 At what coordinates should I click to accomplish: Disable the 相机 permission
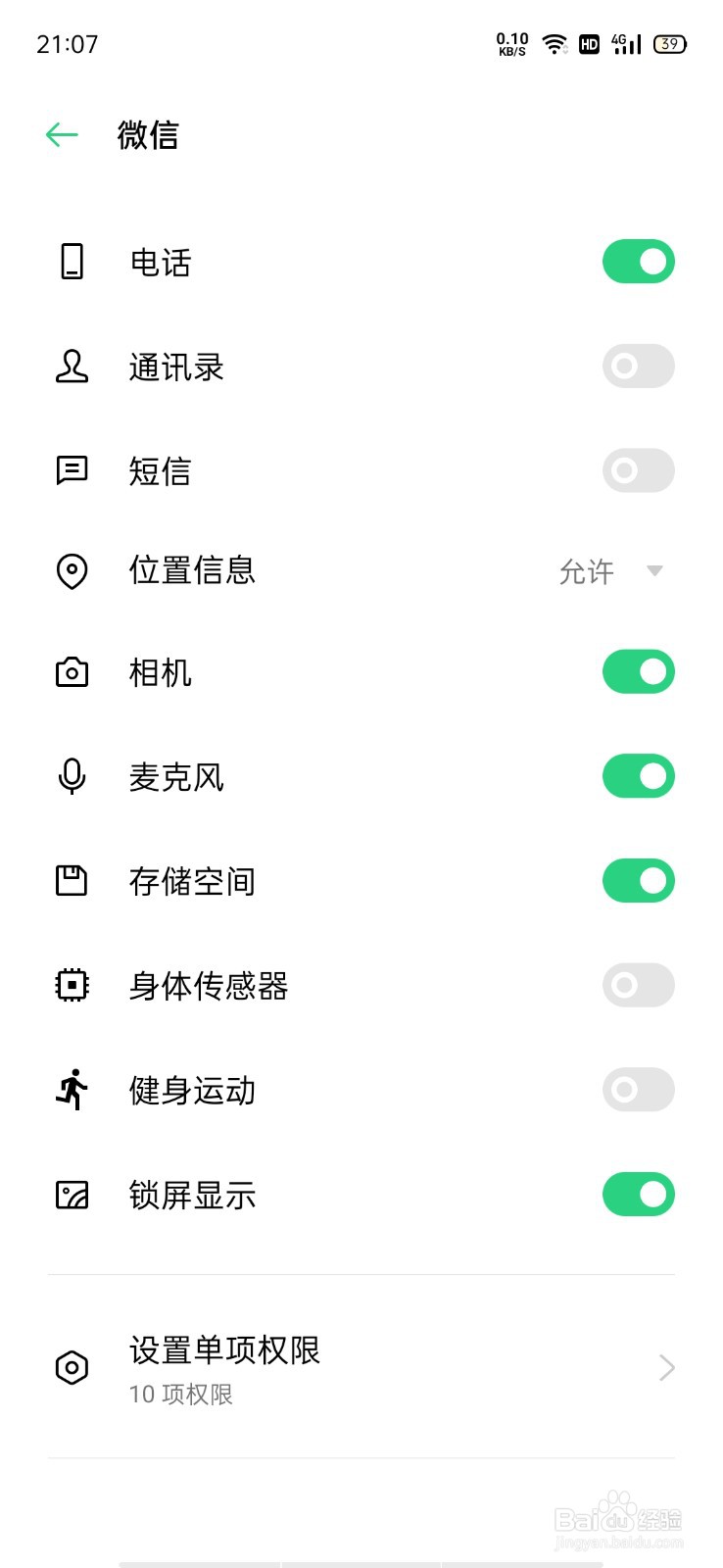click(x=639, y=672)
